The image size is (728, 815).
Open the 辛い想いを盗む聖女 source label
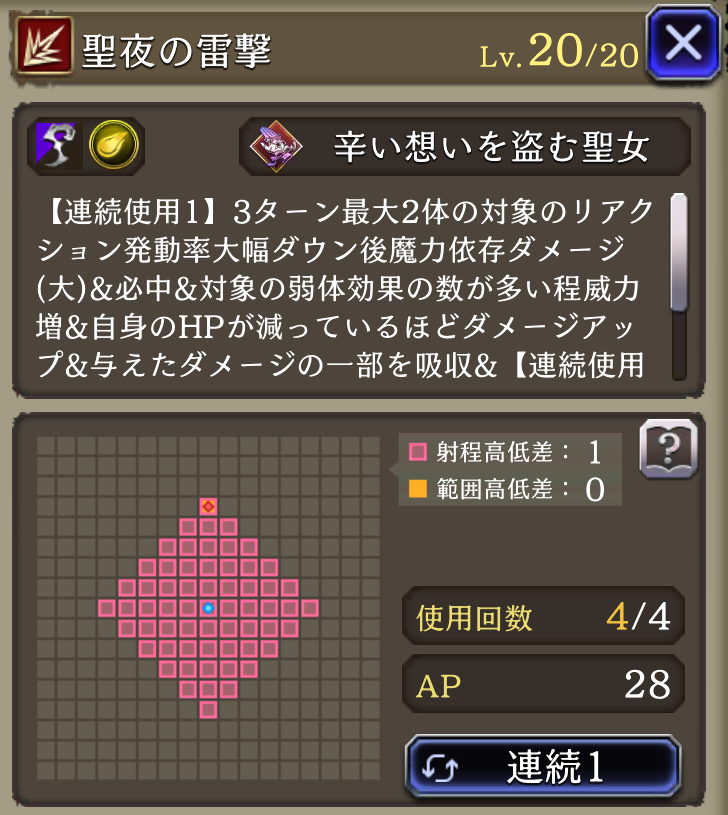click(465, 146)
